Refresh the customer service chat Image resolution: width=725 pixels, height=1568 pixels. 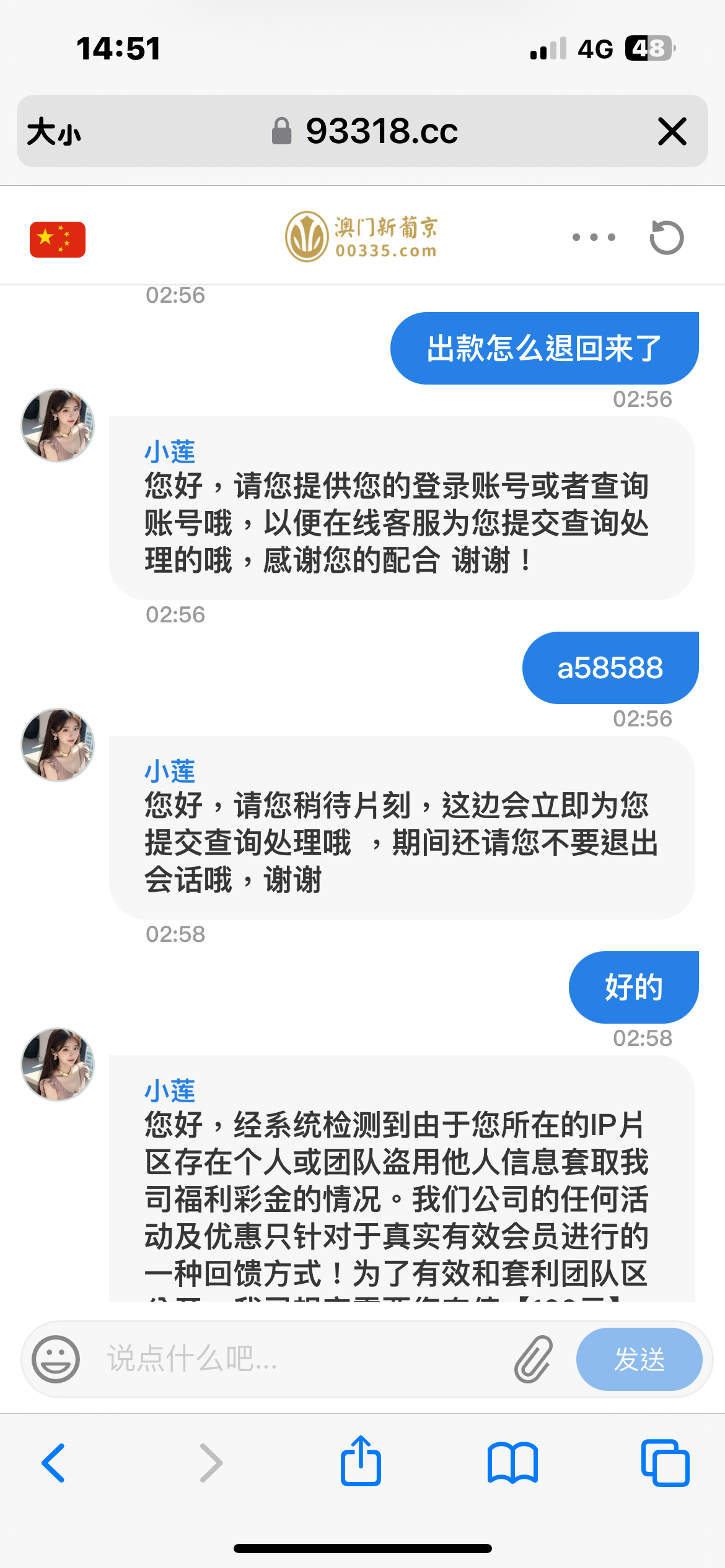[x=667, y=237]
